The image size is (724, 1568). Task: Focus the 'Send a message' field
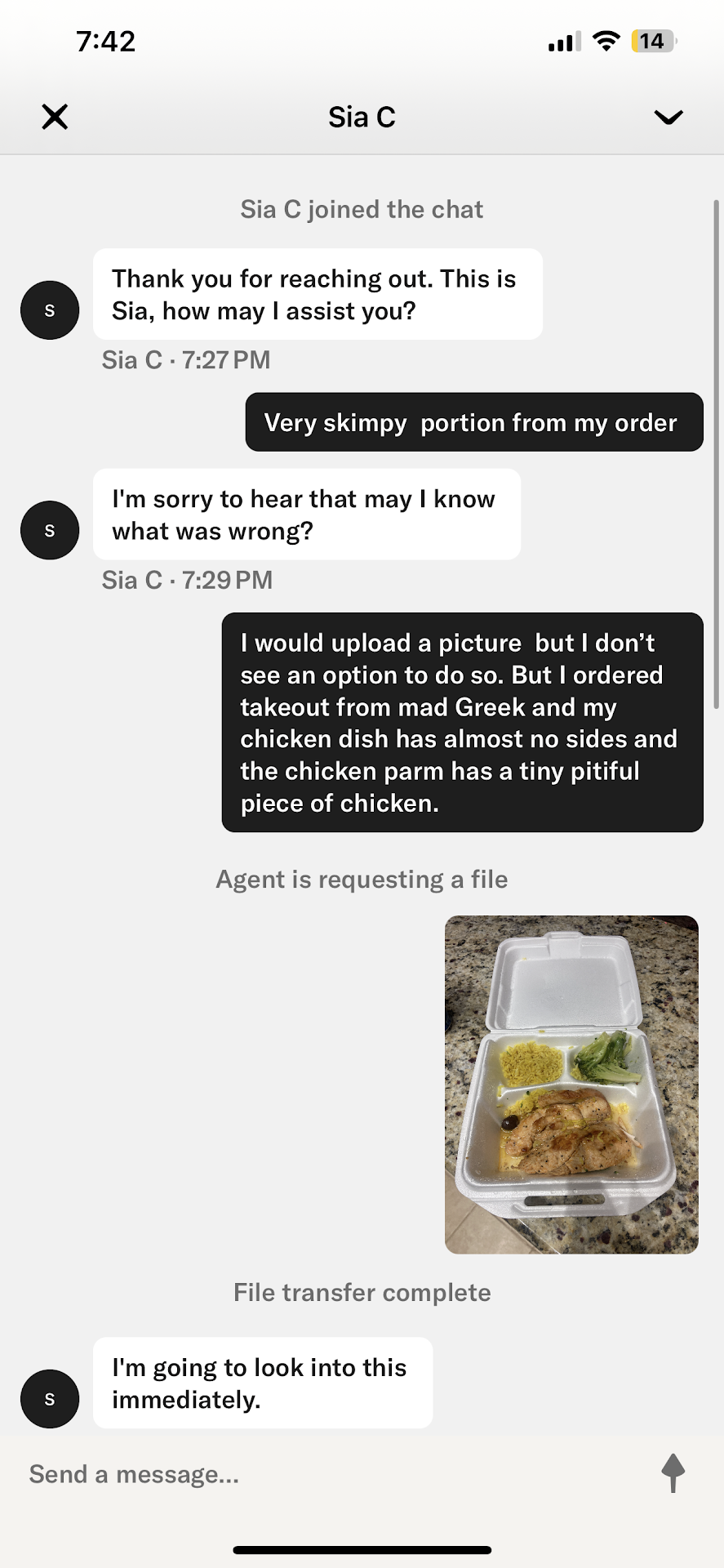click(x=326, y=1474)
